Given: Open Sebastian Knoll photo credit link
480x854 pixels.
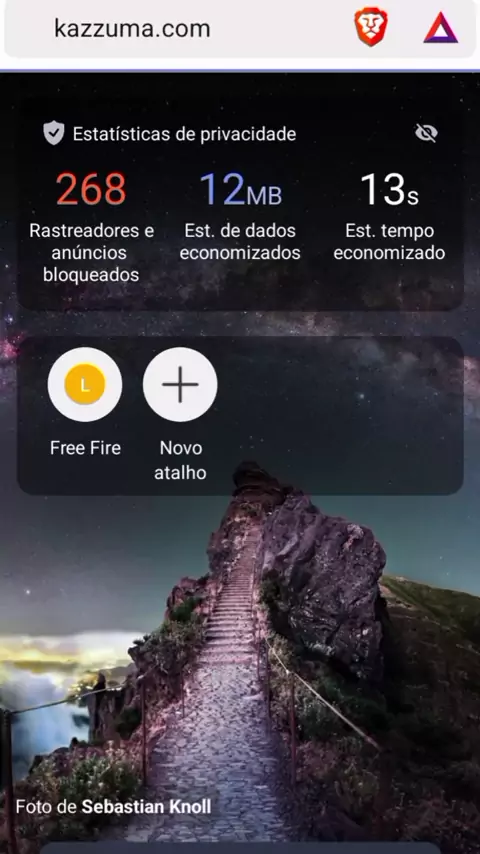Looking at the screenshot, I should (146, 807).
